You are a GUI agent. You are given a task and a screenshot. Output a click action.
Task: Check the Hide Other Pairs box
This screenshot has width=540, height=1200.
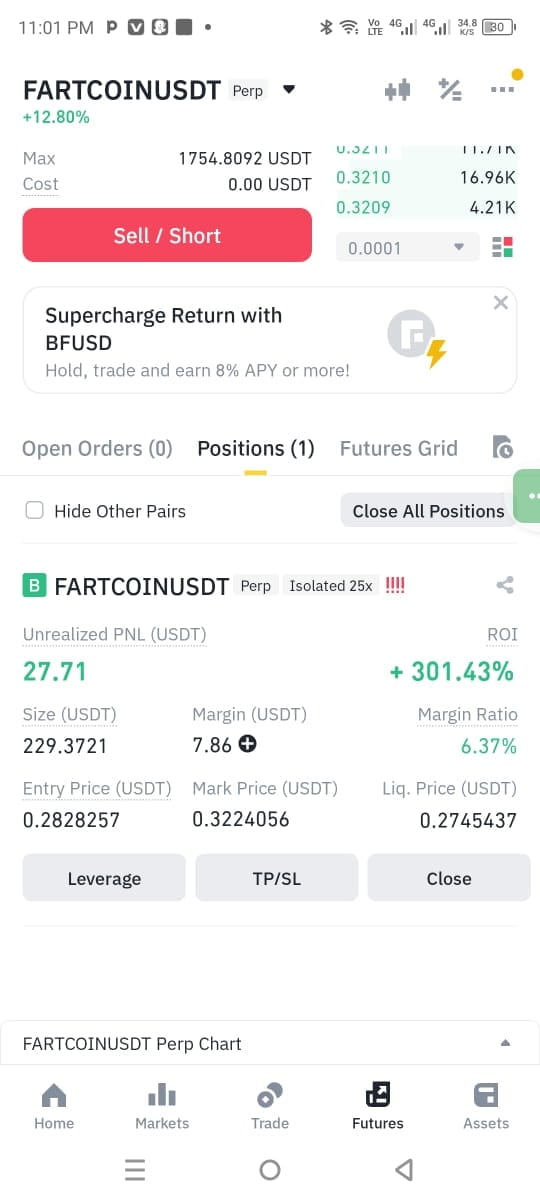click(34, 510)
